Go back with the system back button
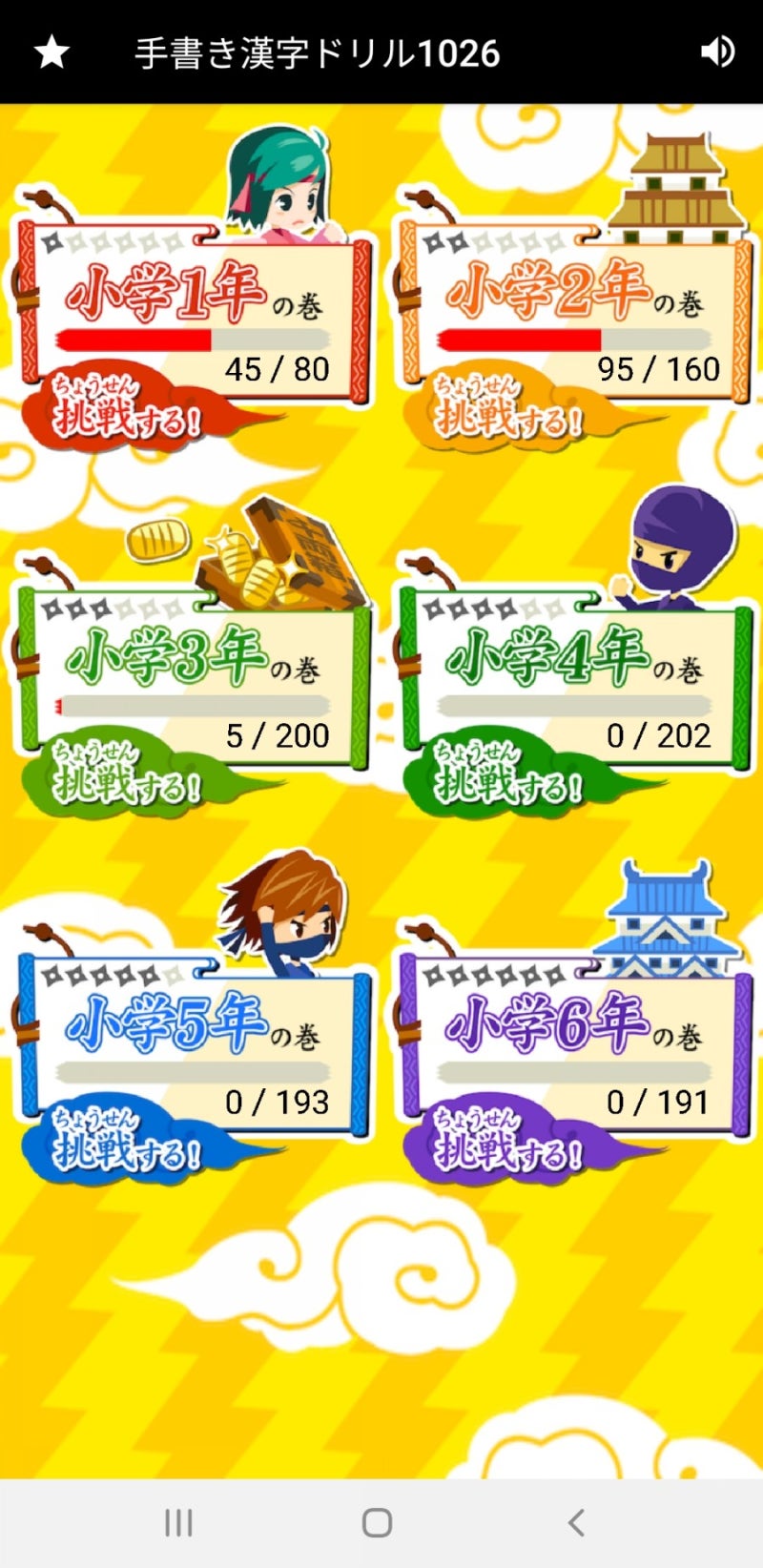 (x=575, y=1522)
